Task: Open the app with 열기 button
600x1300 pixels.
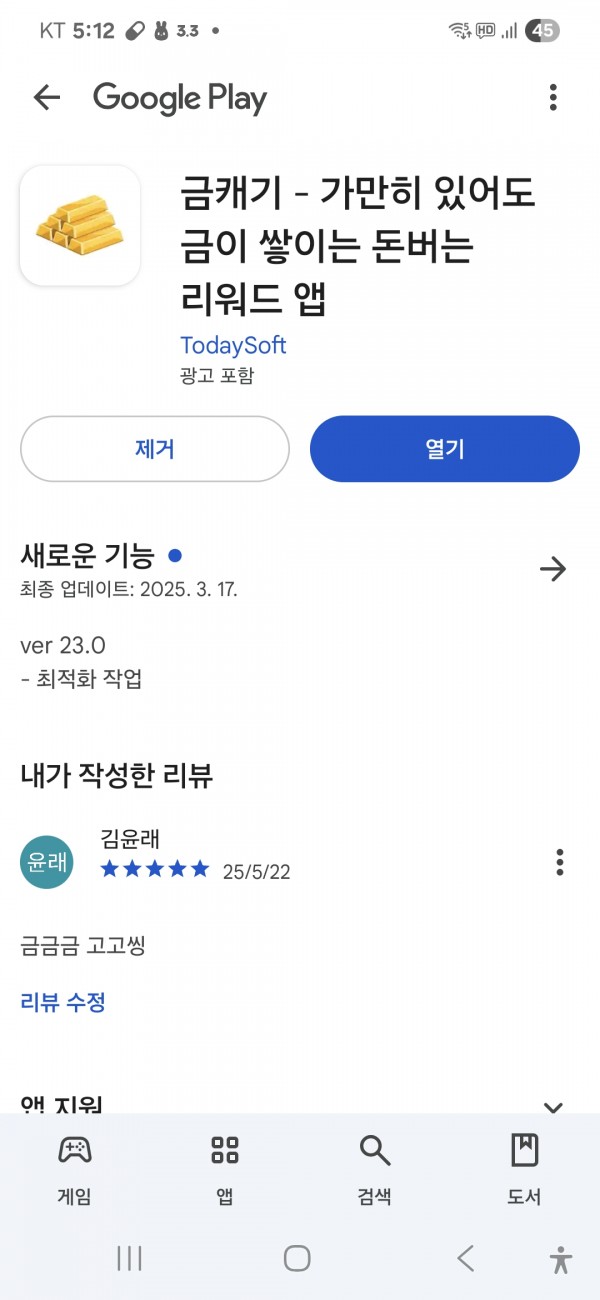Action: tap(445, 449)
